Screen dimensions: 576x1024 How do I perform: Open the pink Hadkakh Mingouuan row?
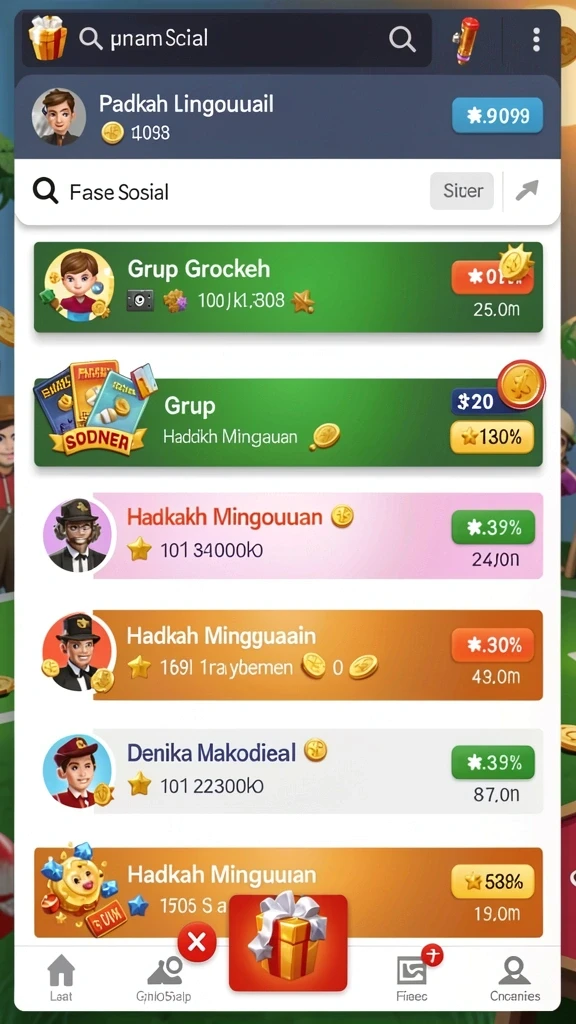click(x=294, y=535)
